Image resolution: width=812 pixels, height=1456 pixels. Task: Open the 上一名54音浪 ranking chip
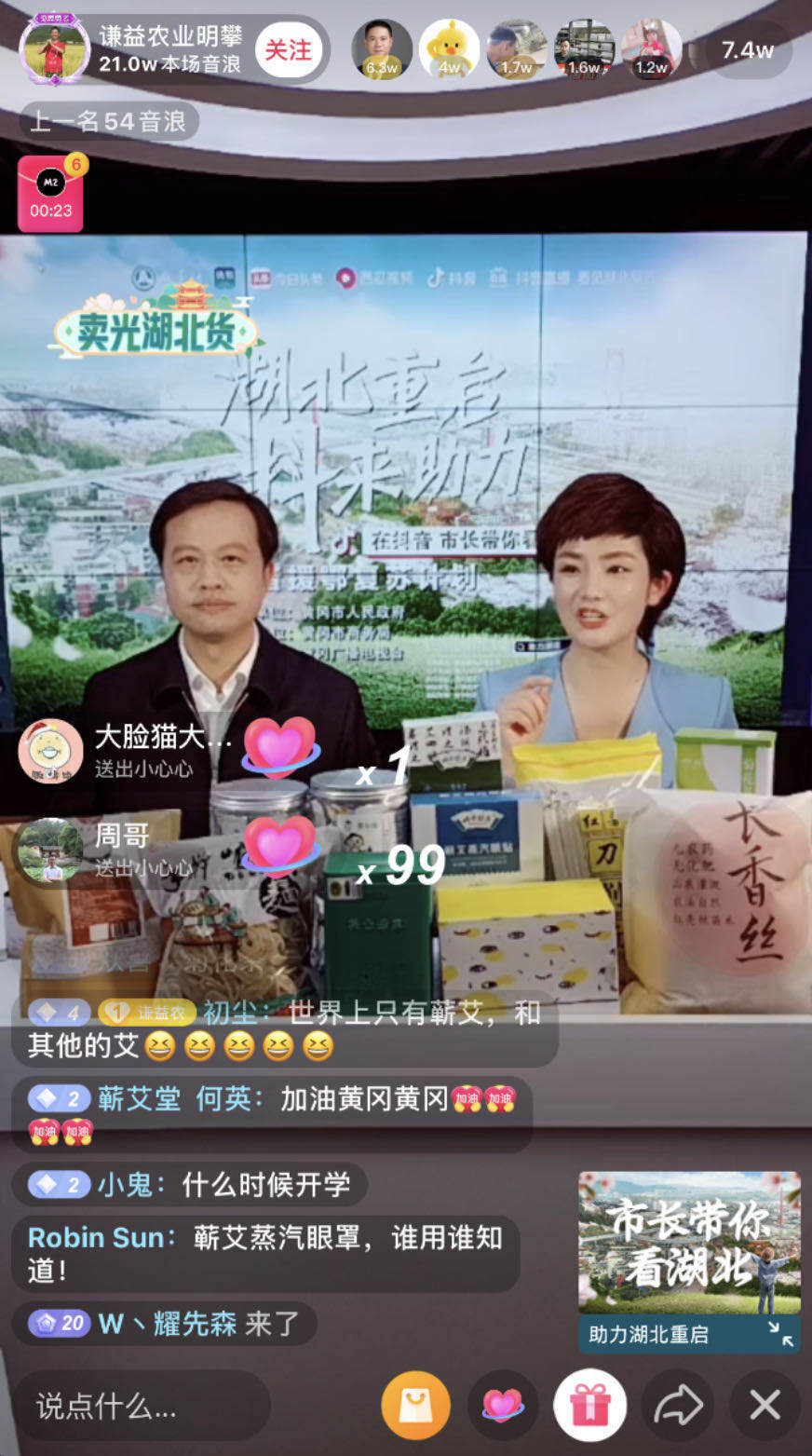(x=108, y=120)
